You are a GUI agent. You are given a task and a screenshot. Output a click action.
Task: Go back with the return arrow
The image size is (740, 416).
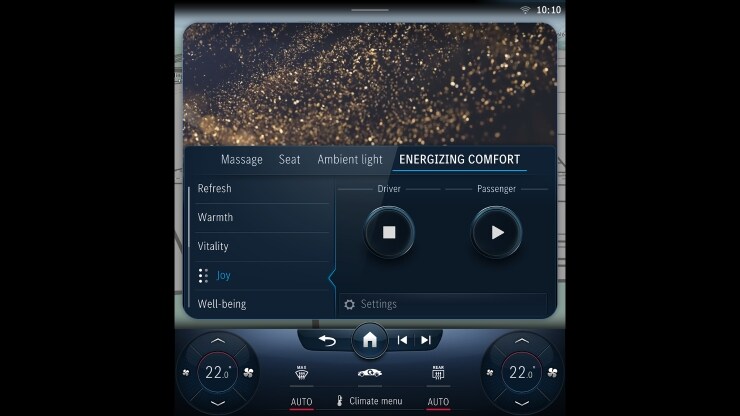[327, 340]
